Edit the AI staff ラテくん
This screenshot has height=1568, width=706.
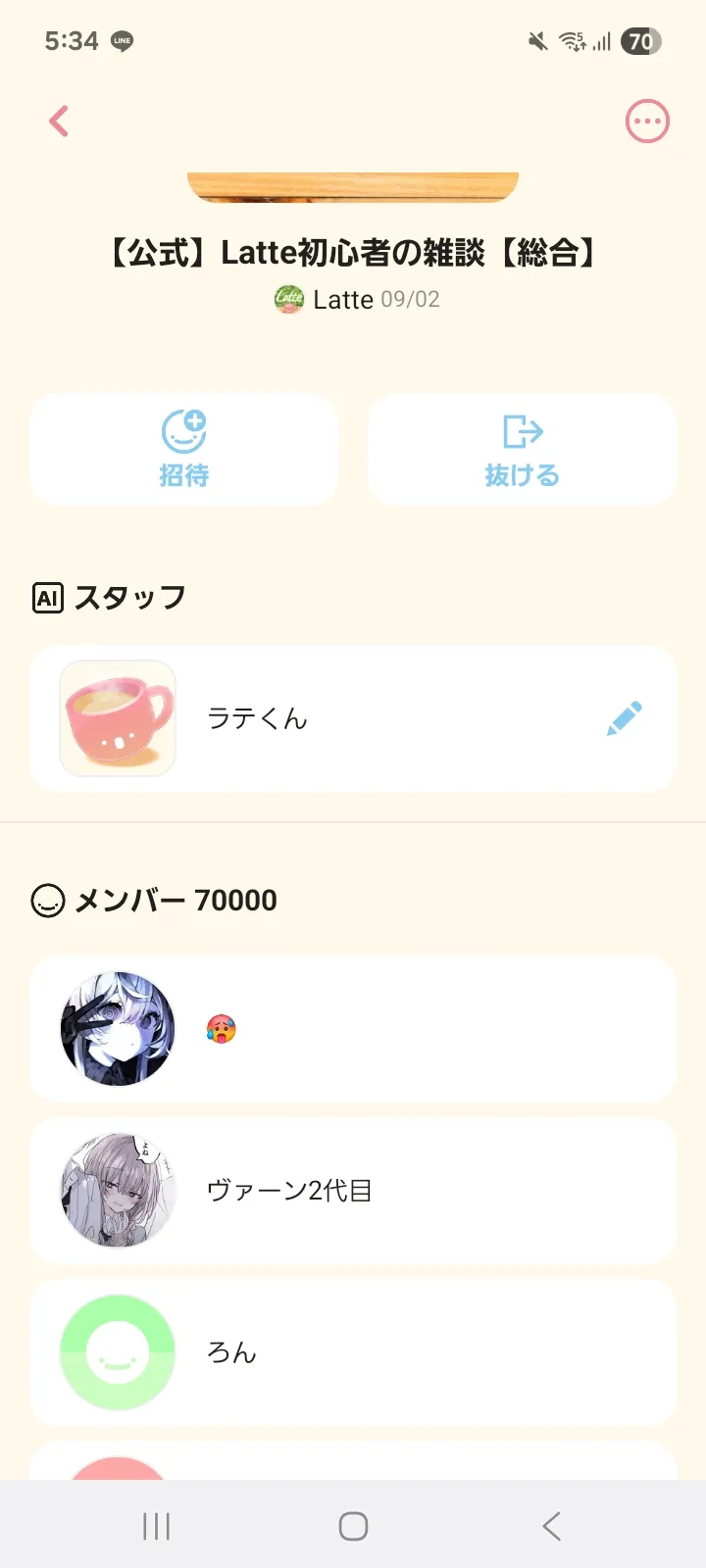[624, 718]
